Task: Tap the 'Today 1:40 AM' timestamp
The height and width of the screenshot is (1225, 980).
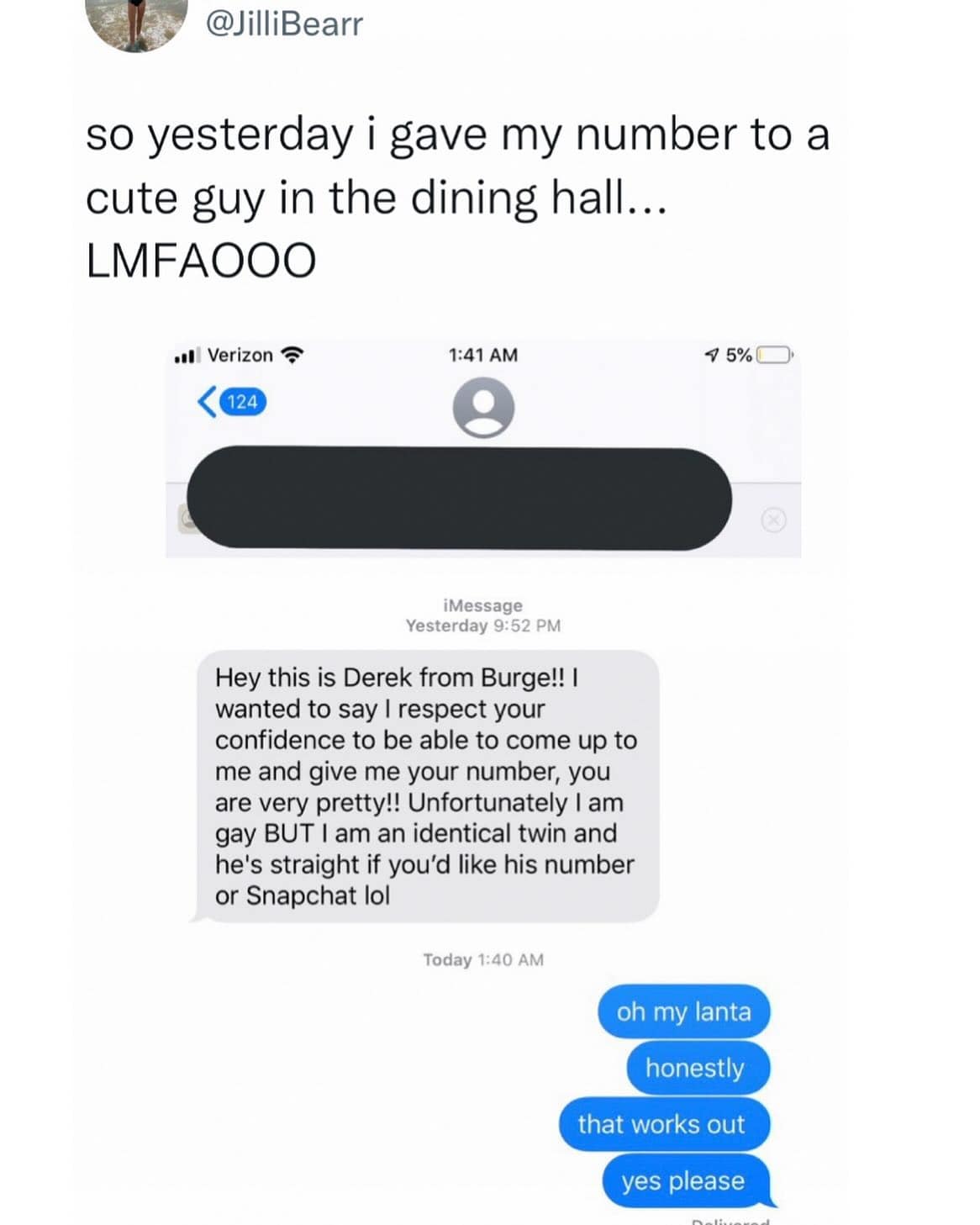Action: [483, 959]
